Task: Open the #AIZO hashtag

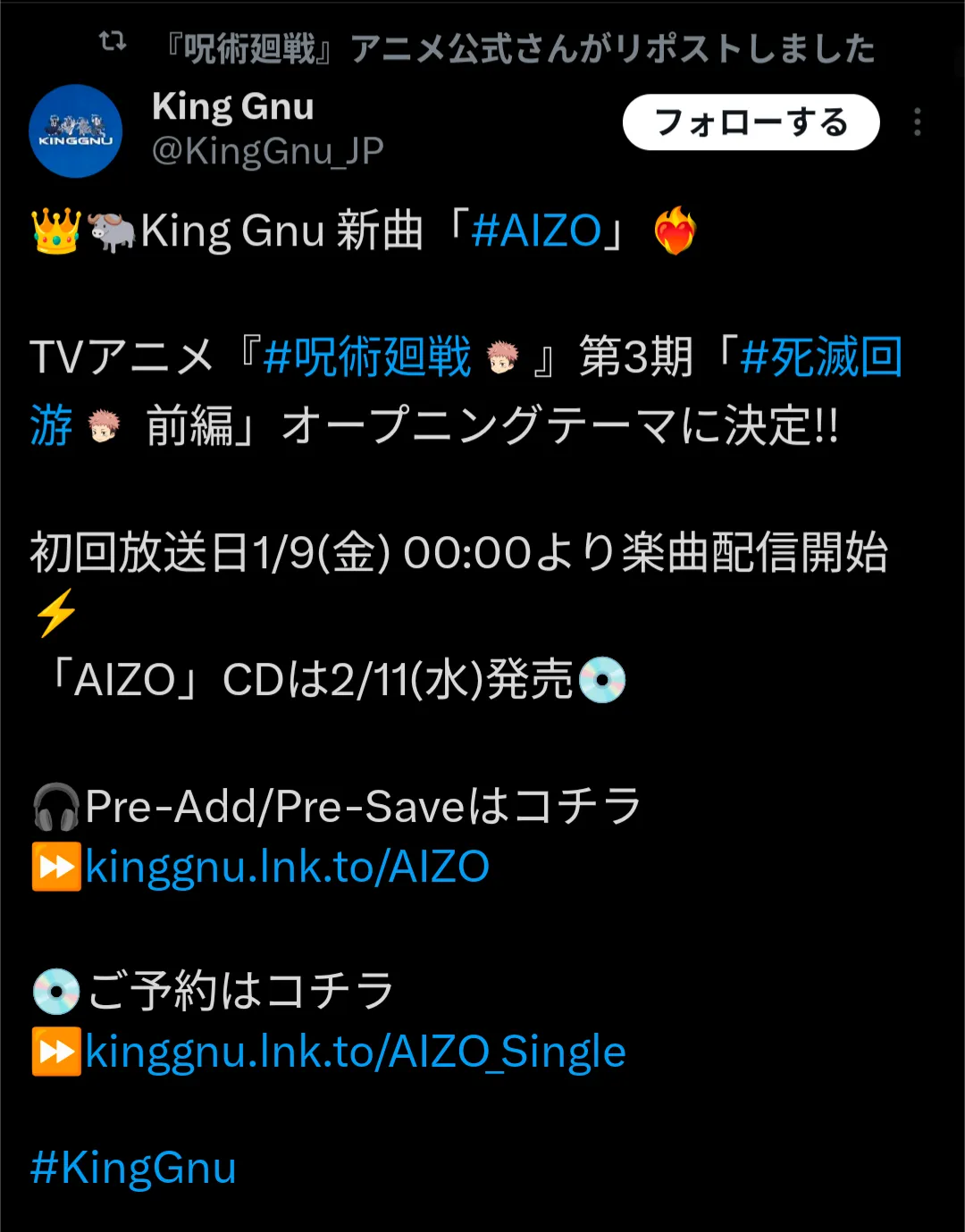Action: (536, 230)
